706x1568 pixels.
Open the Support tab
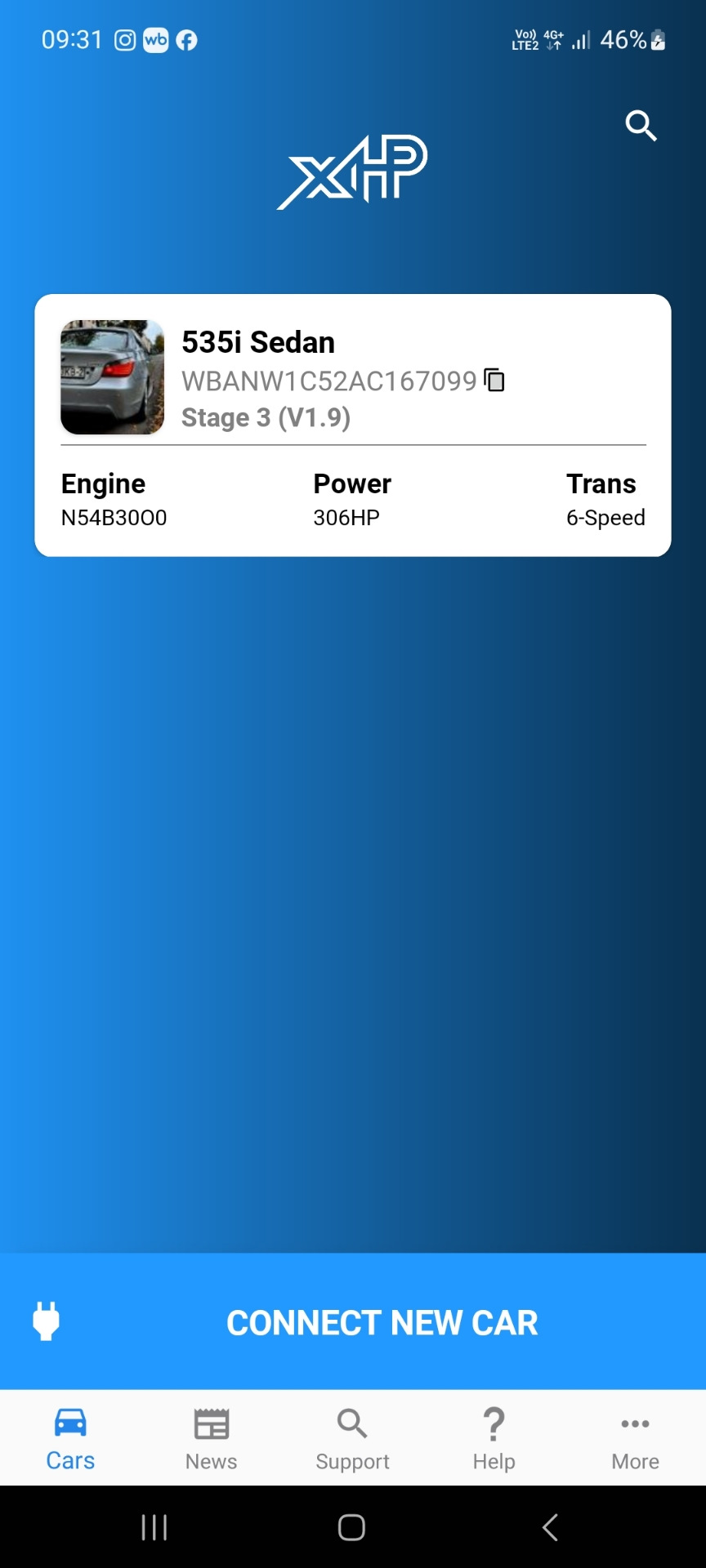point(352,1439)
